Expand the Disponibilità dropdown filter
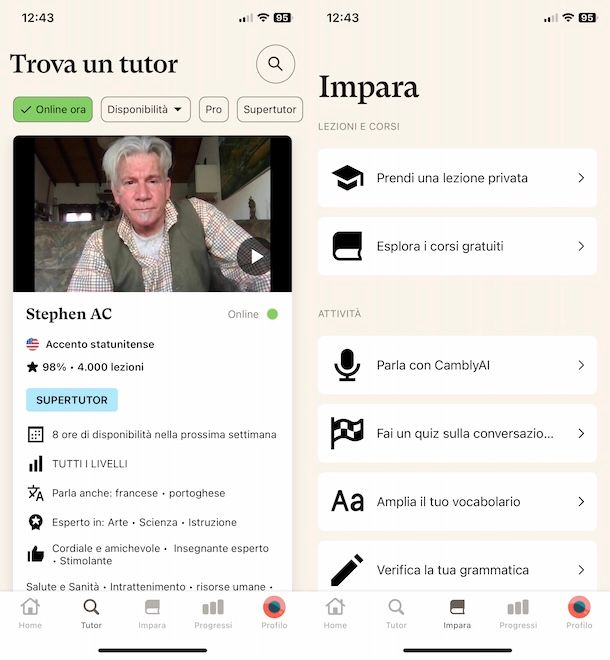 146,110
